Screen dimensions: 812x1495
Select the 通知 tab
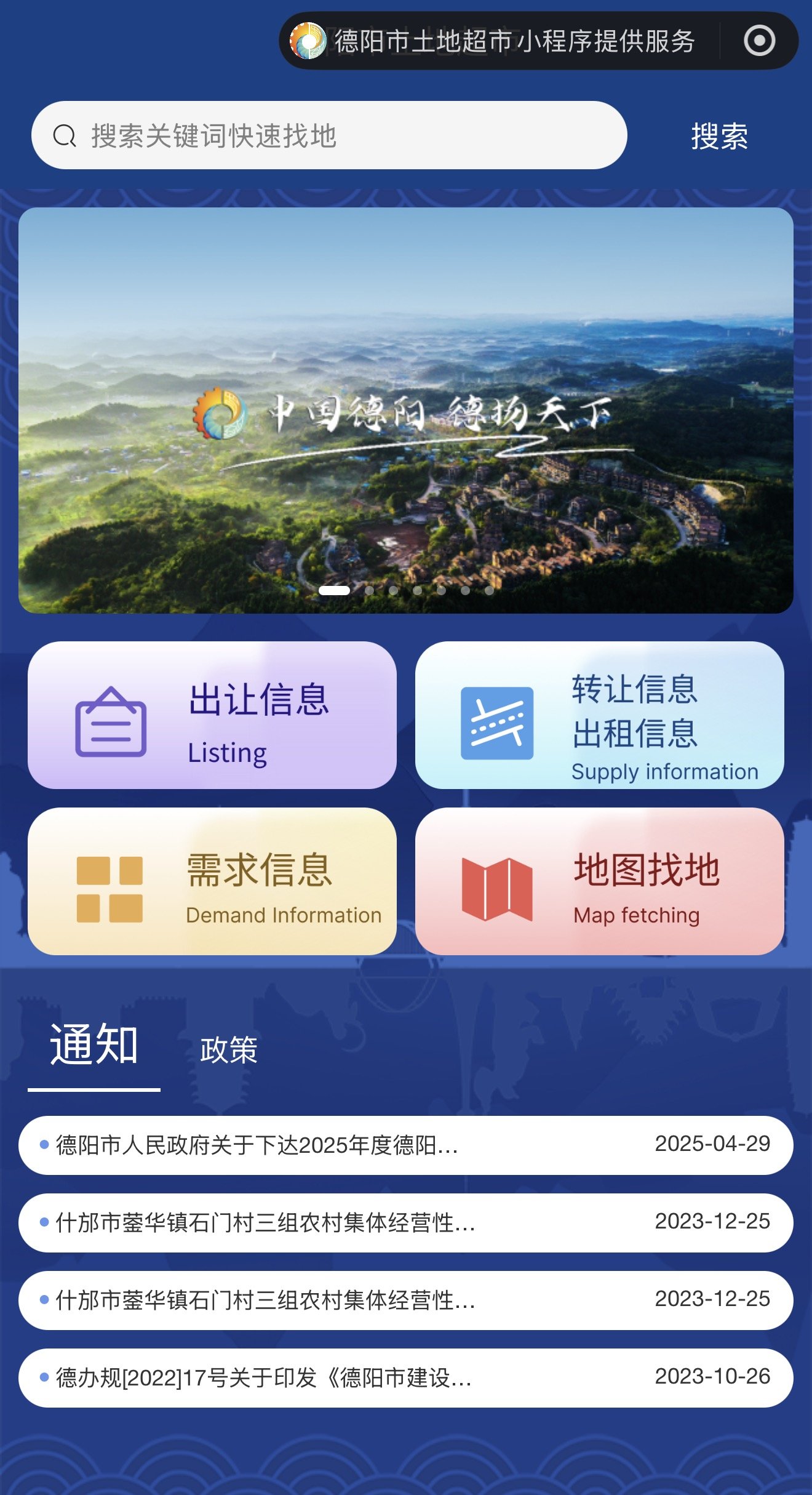[94, 1045]
